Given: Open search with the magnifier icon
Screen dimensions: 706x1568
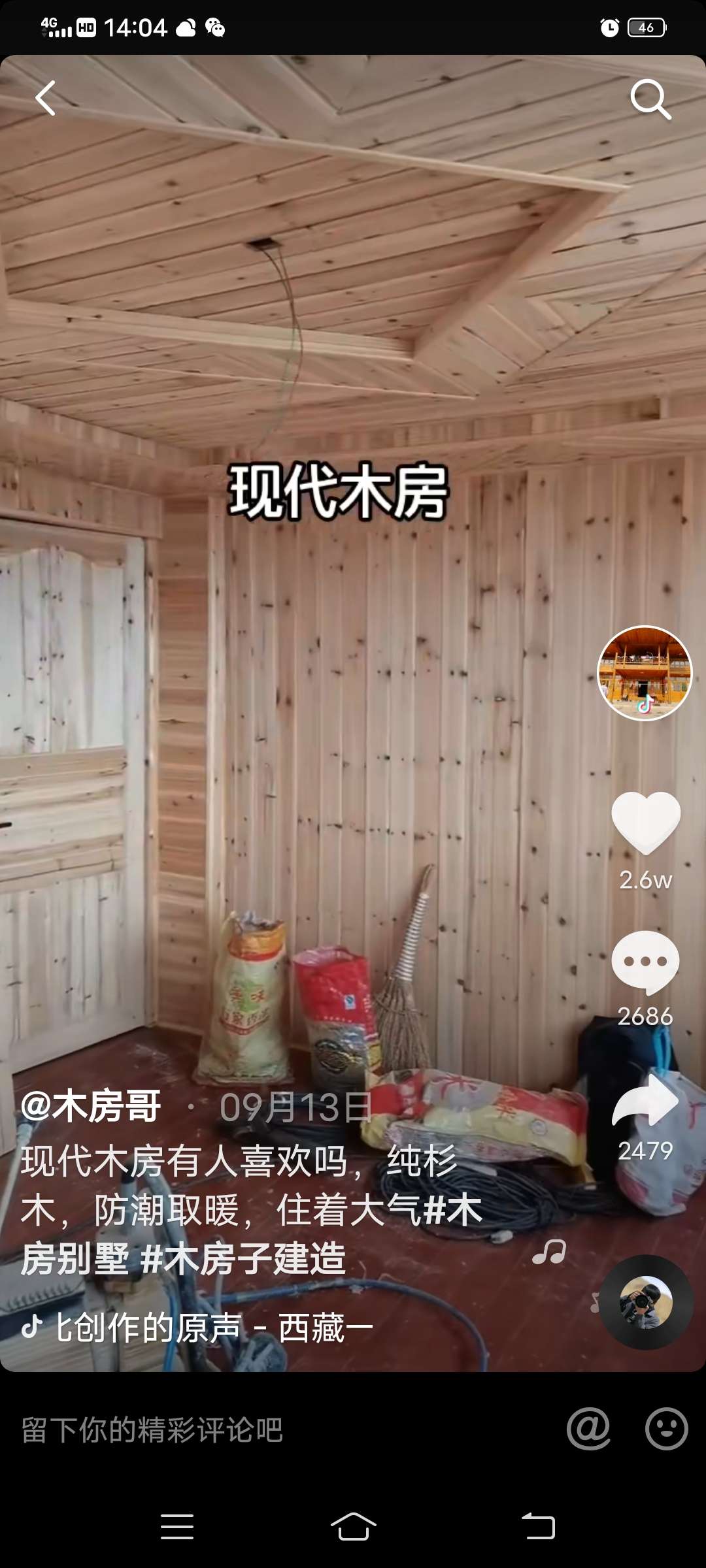Looking at the screenshot, I should [650, 99].
